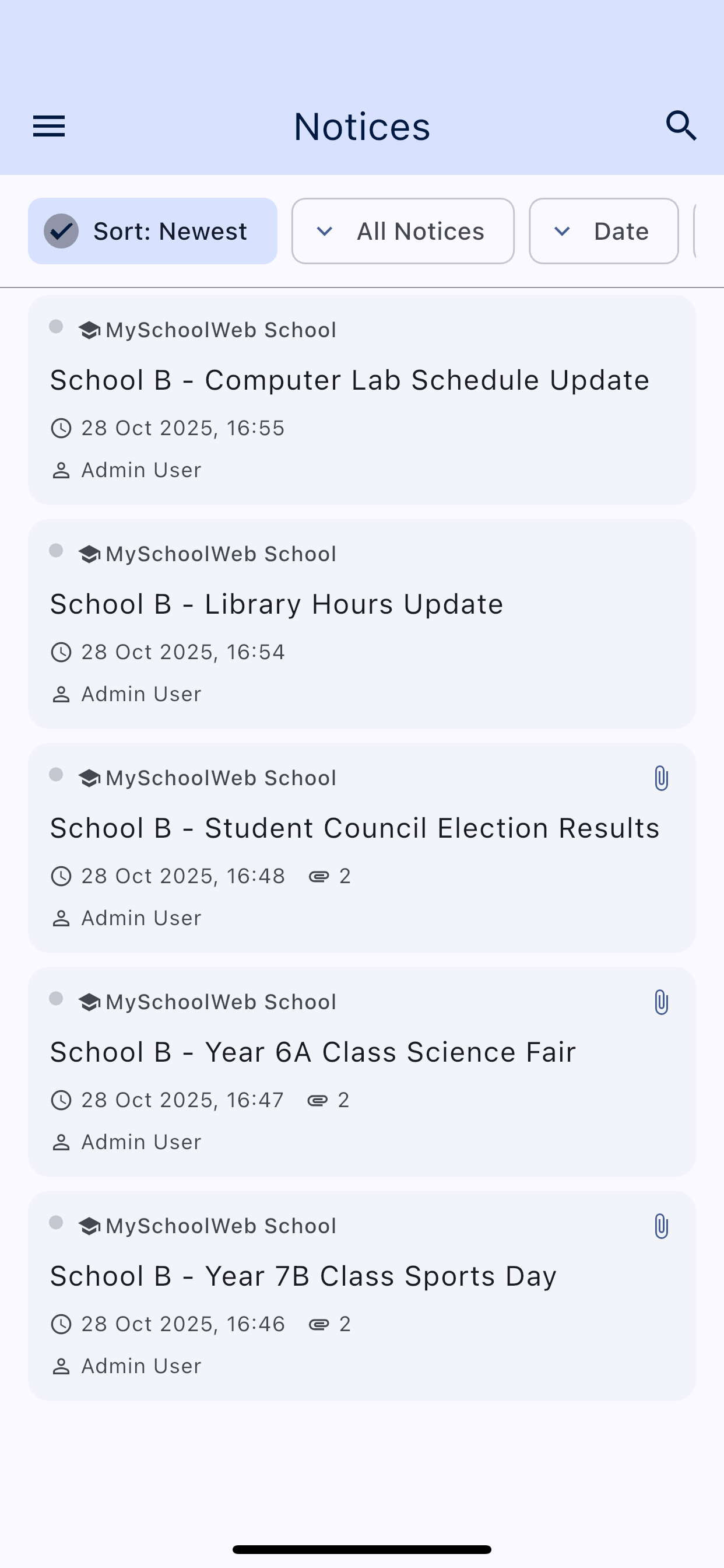724x1568 pixels.
Task: Open the All Notices dropdown
Action: pyautogui.click(x=402, y=230)
